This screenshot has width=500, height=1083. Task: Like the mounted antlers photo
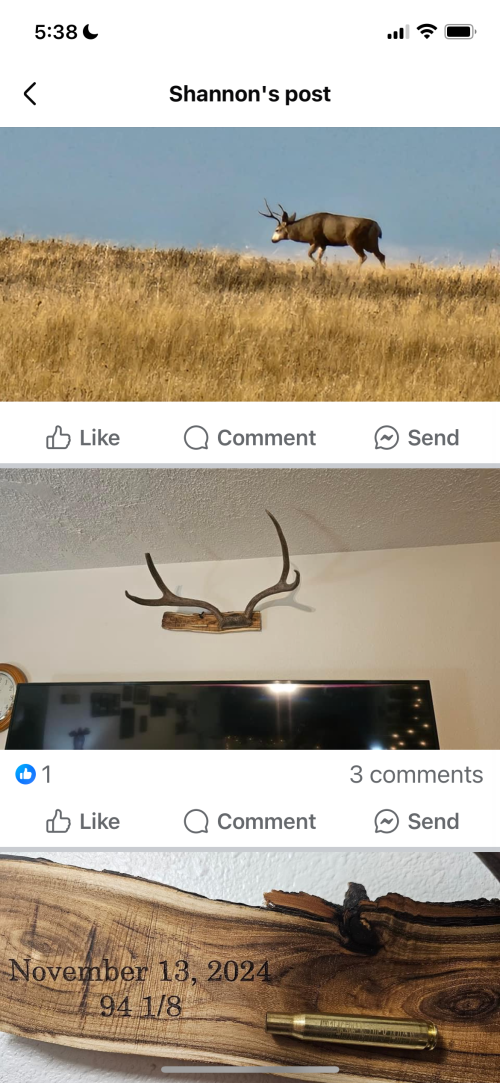coord(83,821)
